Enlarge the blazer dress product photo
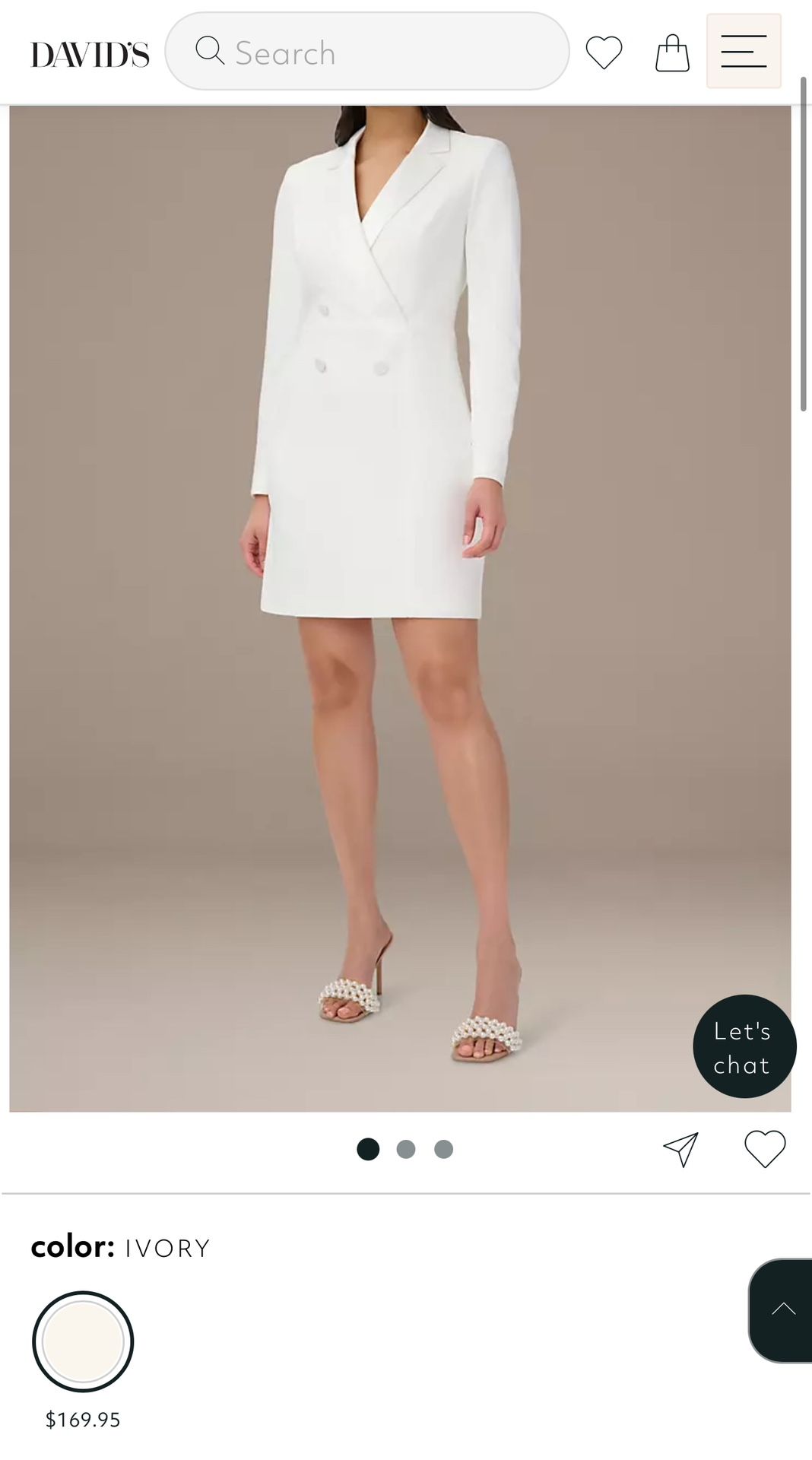Screen dimensions: 812x1460 tap(400, 608)
